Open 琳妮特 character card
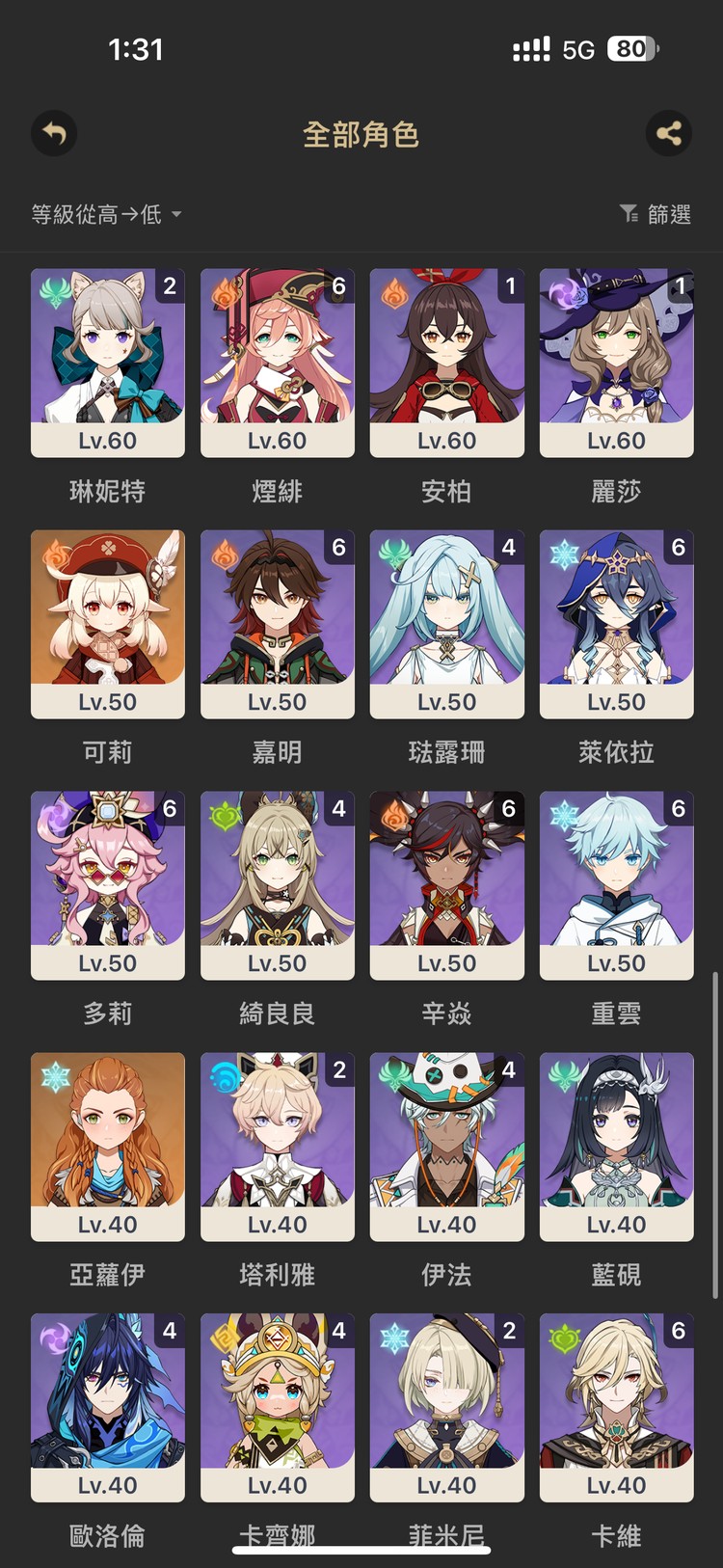723x1568 pixels. pos(108,363)
